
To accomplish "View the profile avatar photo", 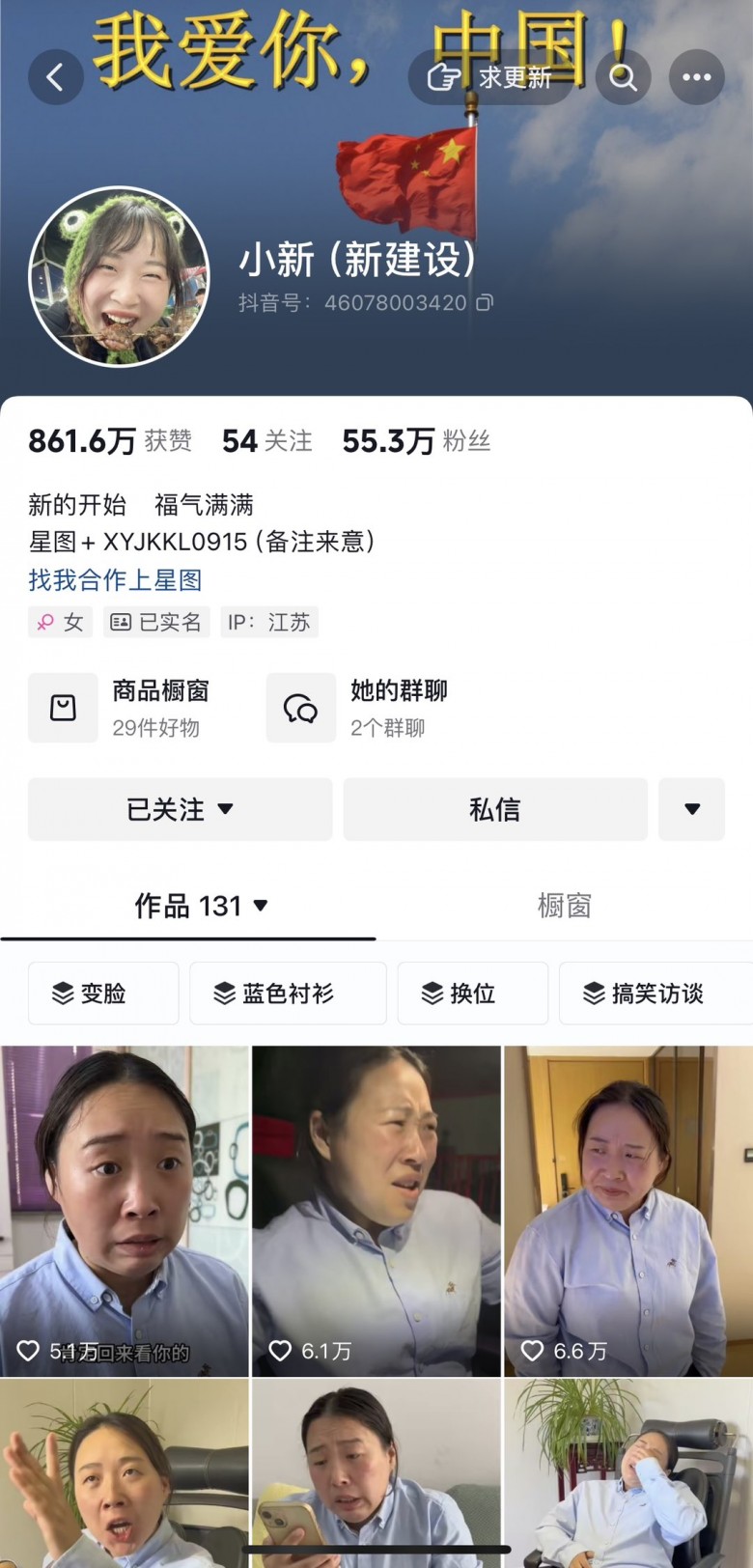I will [x=120, y=277].
